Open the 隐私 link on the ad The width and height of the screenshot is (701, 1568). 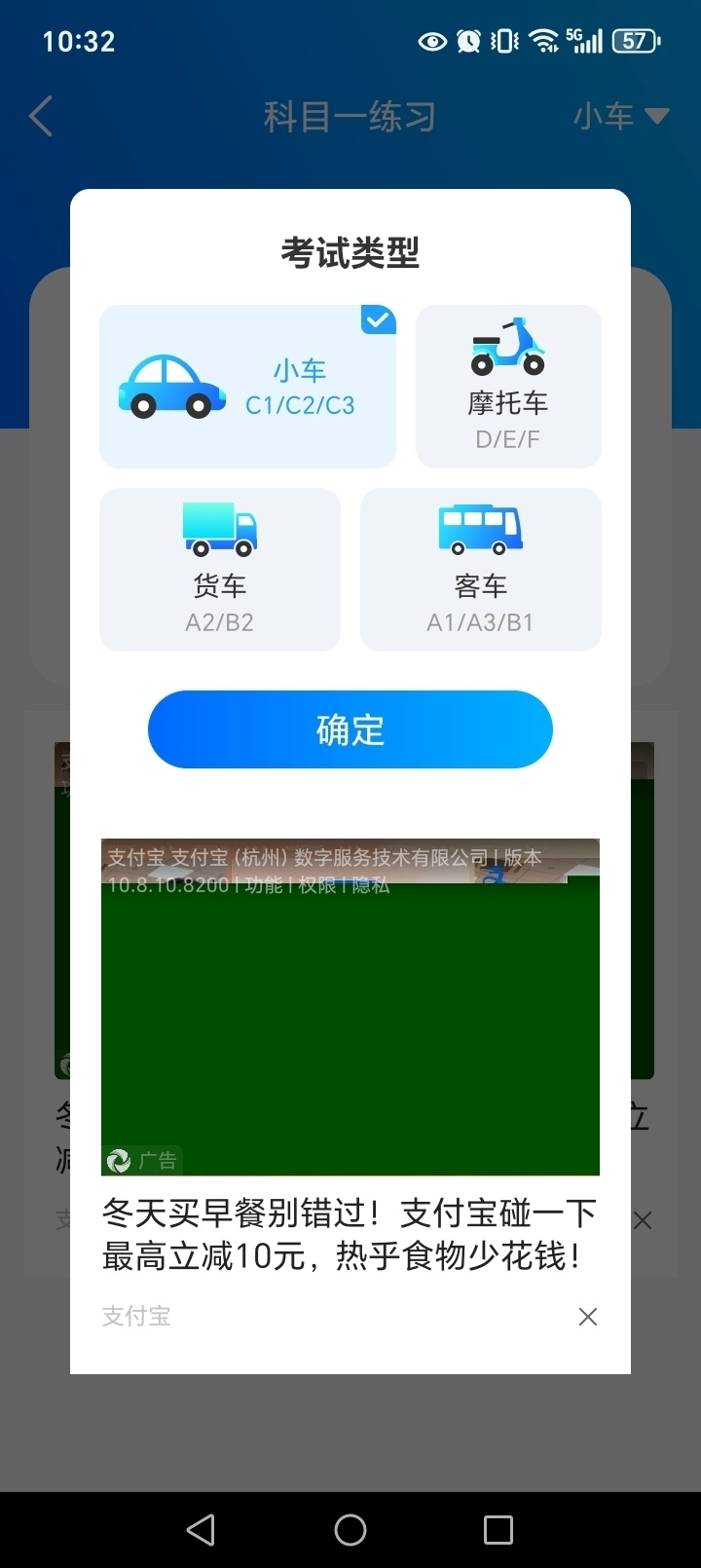[370, 885]
